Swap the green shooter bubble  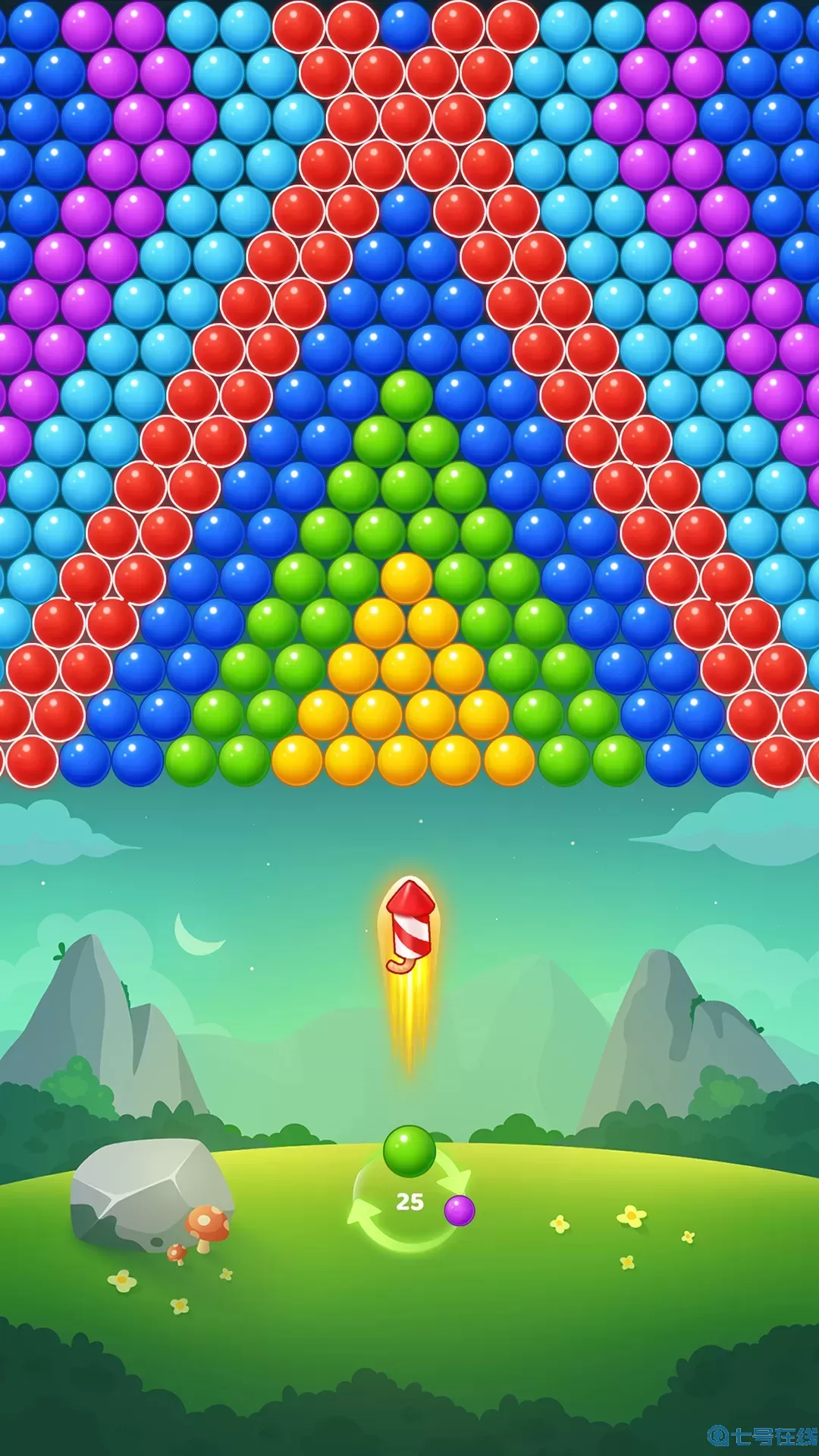coord(409,1150)
